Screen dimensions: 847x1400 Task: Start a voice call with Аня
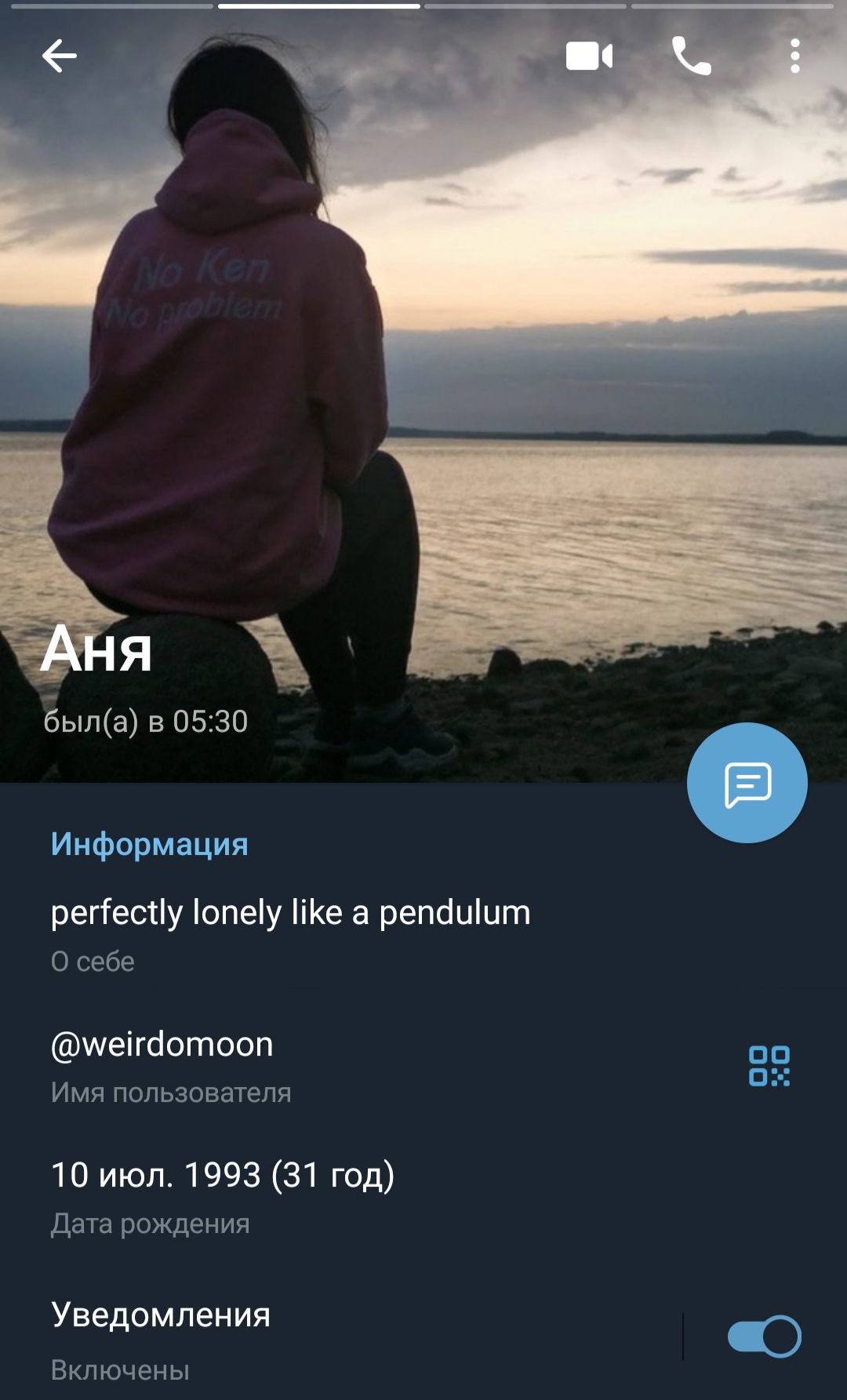pos(691,56)
